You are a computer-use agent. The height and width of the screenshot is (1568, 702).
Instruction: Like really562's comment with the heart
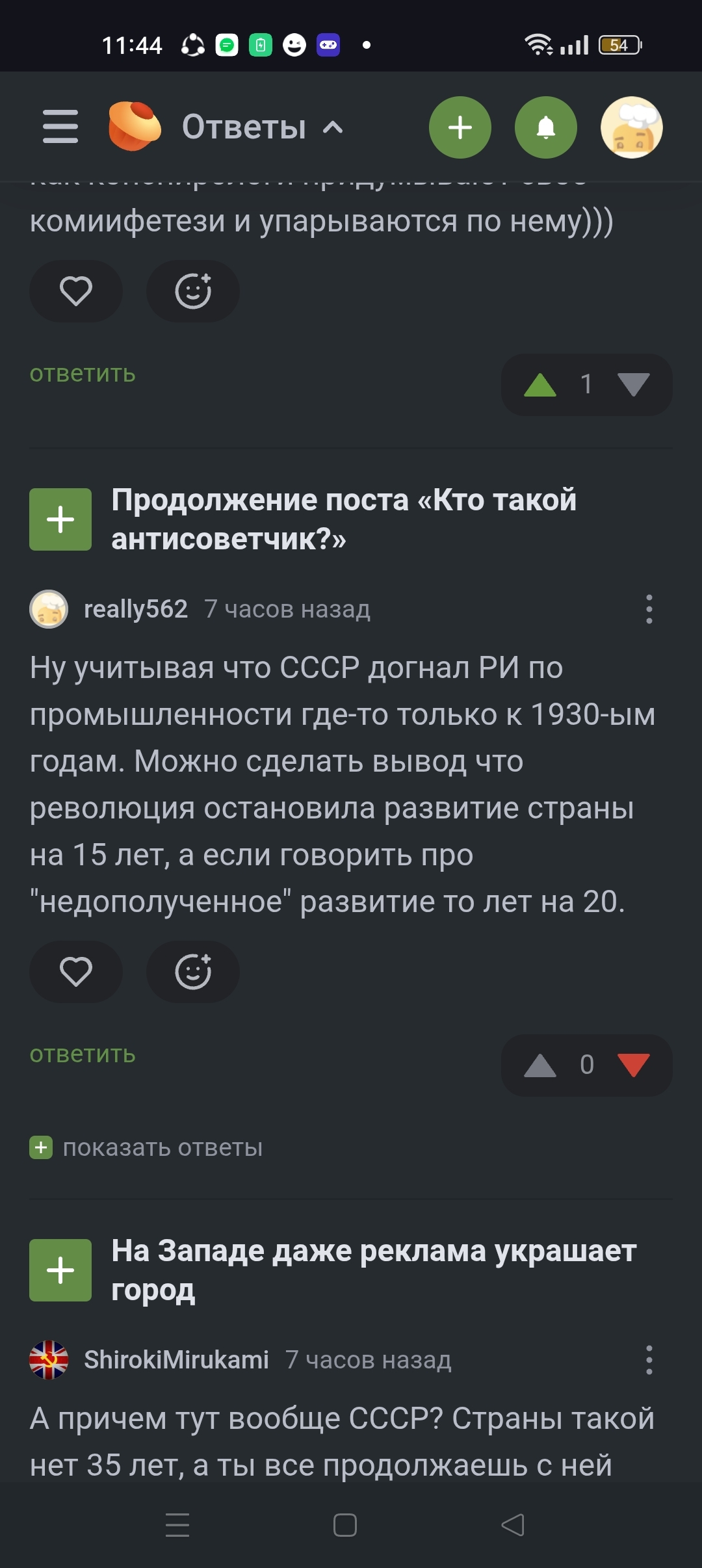pos(76,971)
